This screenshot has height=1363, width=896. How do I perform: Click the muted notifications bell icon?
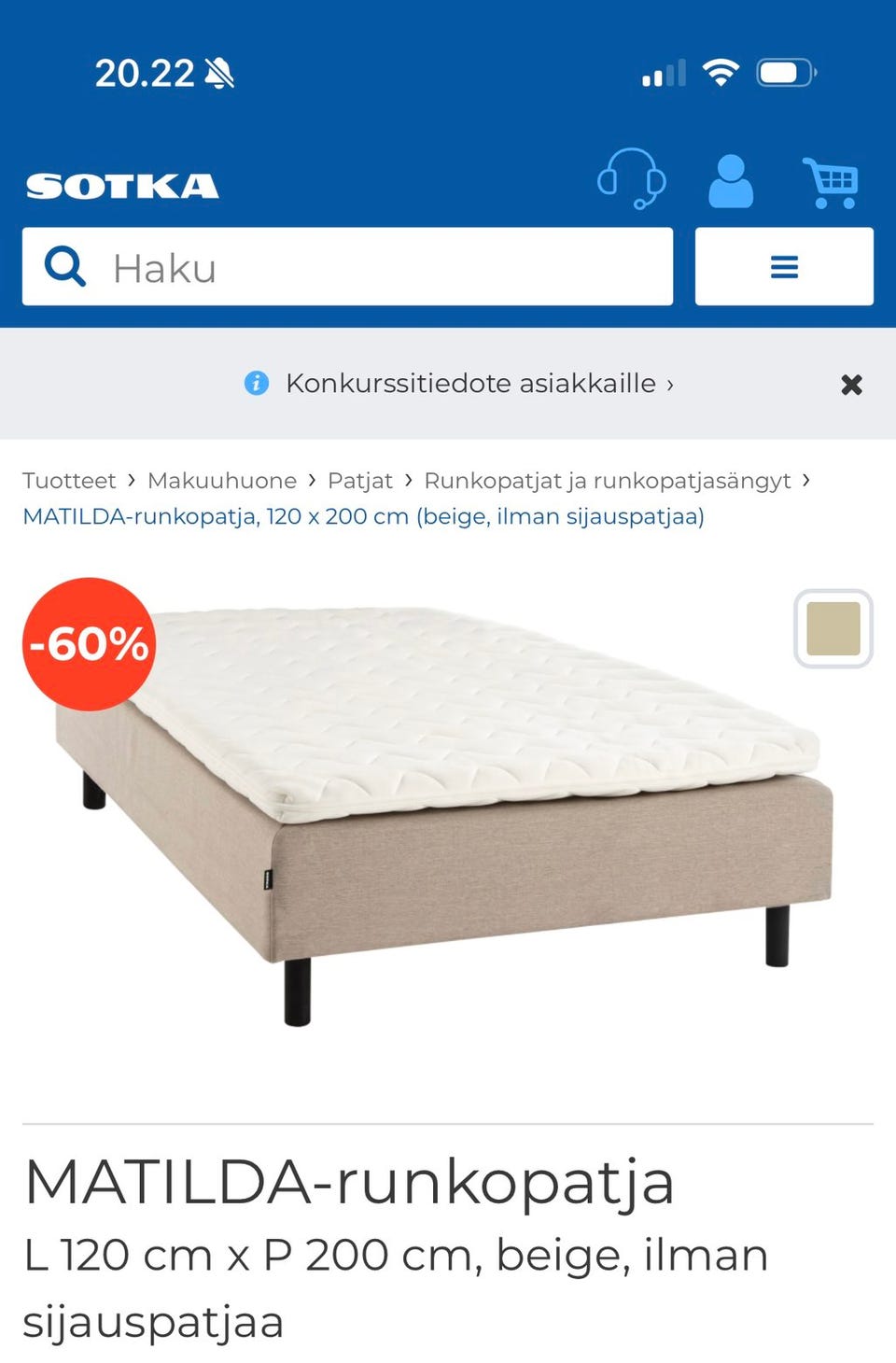click(x=217, y=72)
